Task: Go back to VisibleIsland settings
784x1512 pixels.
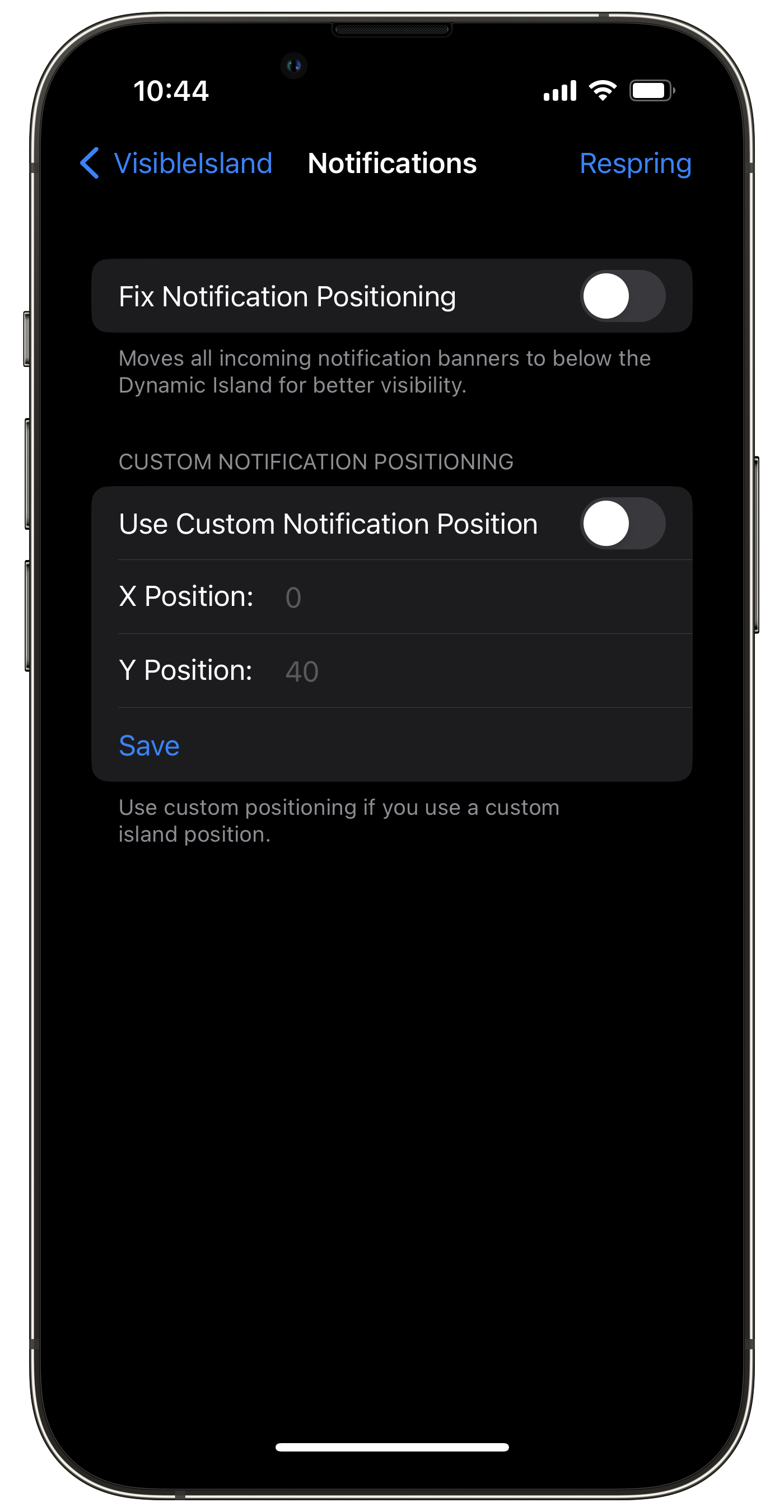Action: (176, 163)
